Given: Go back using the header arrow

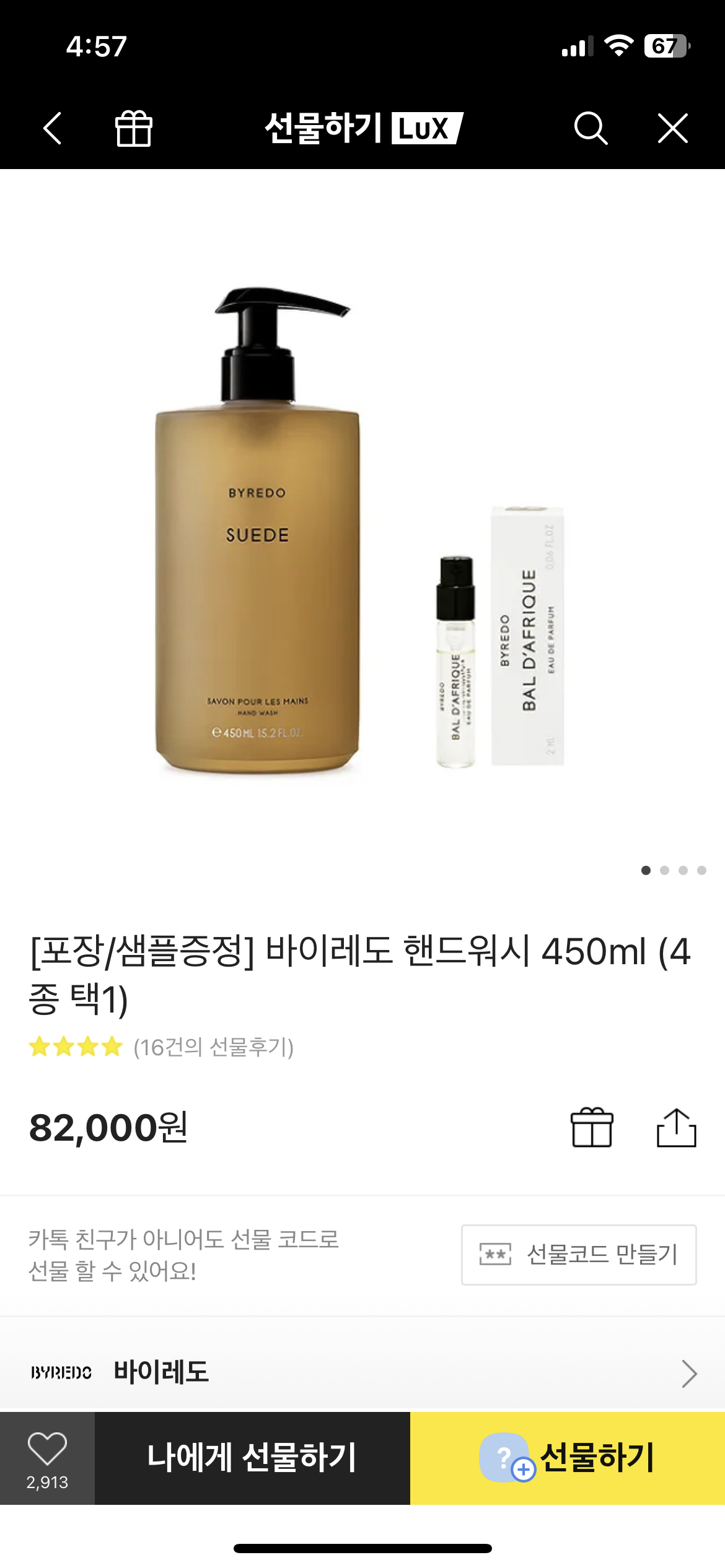Looking at the screenshot, I should coord(53,128).
